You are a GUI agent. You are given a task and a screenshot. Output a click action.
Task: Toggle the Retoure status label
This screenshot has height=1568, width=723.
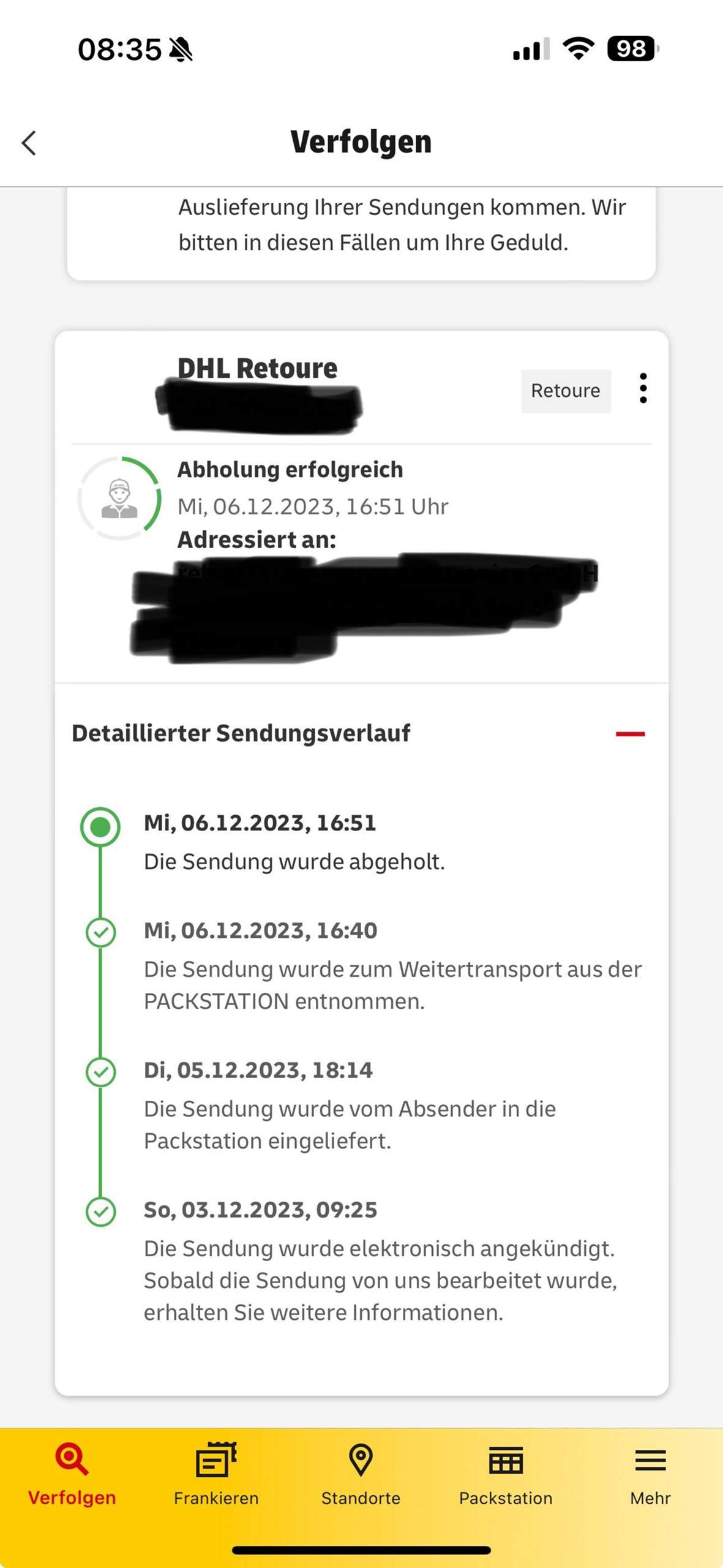click(x=565, y=390)
